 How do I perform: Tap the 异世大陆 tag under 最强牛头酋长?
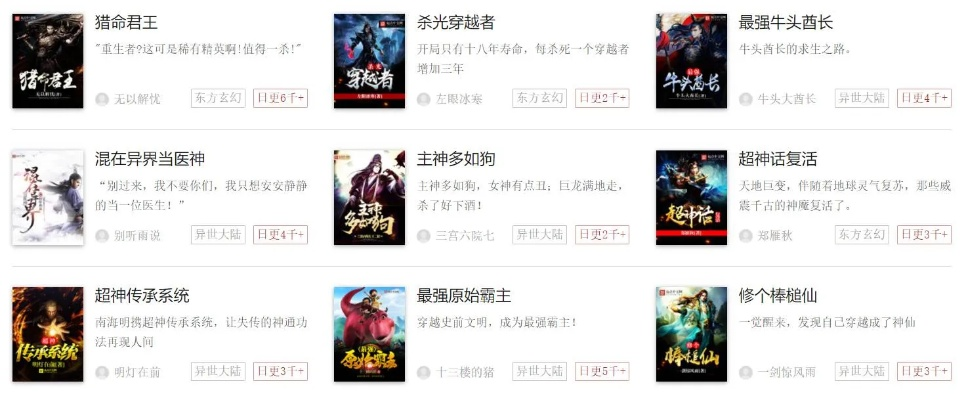862,98
